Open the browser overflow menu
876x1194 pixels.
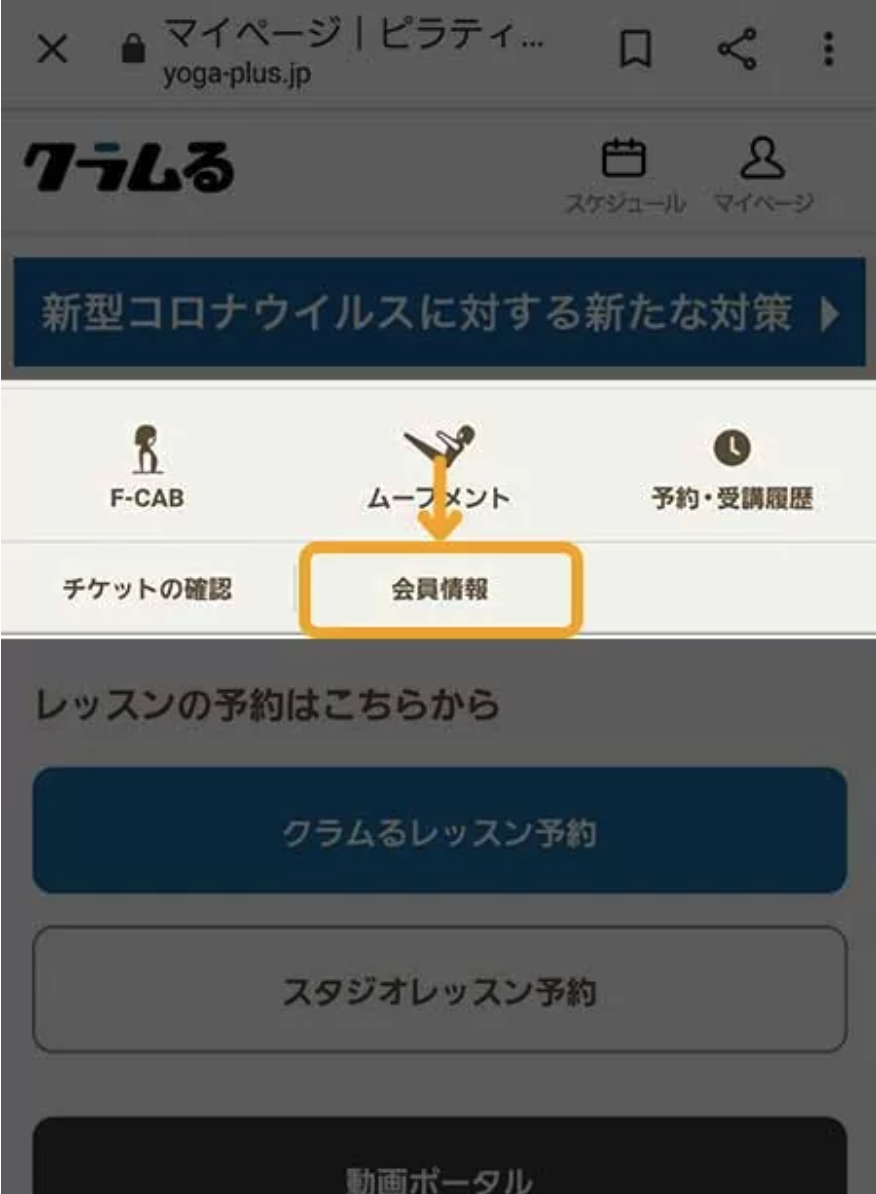coord(828,49)
